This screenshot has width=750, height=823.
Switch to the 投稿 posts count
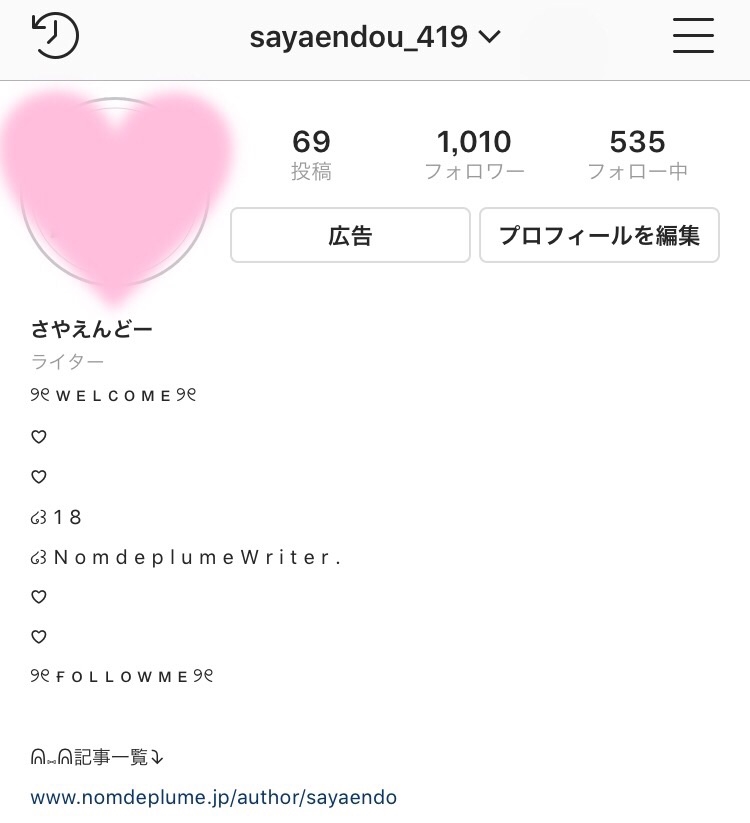pyautogui.click(x=311, y=152)
